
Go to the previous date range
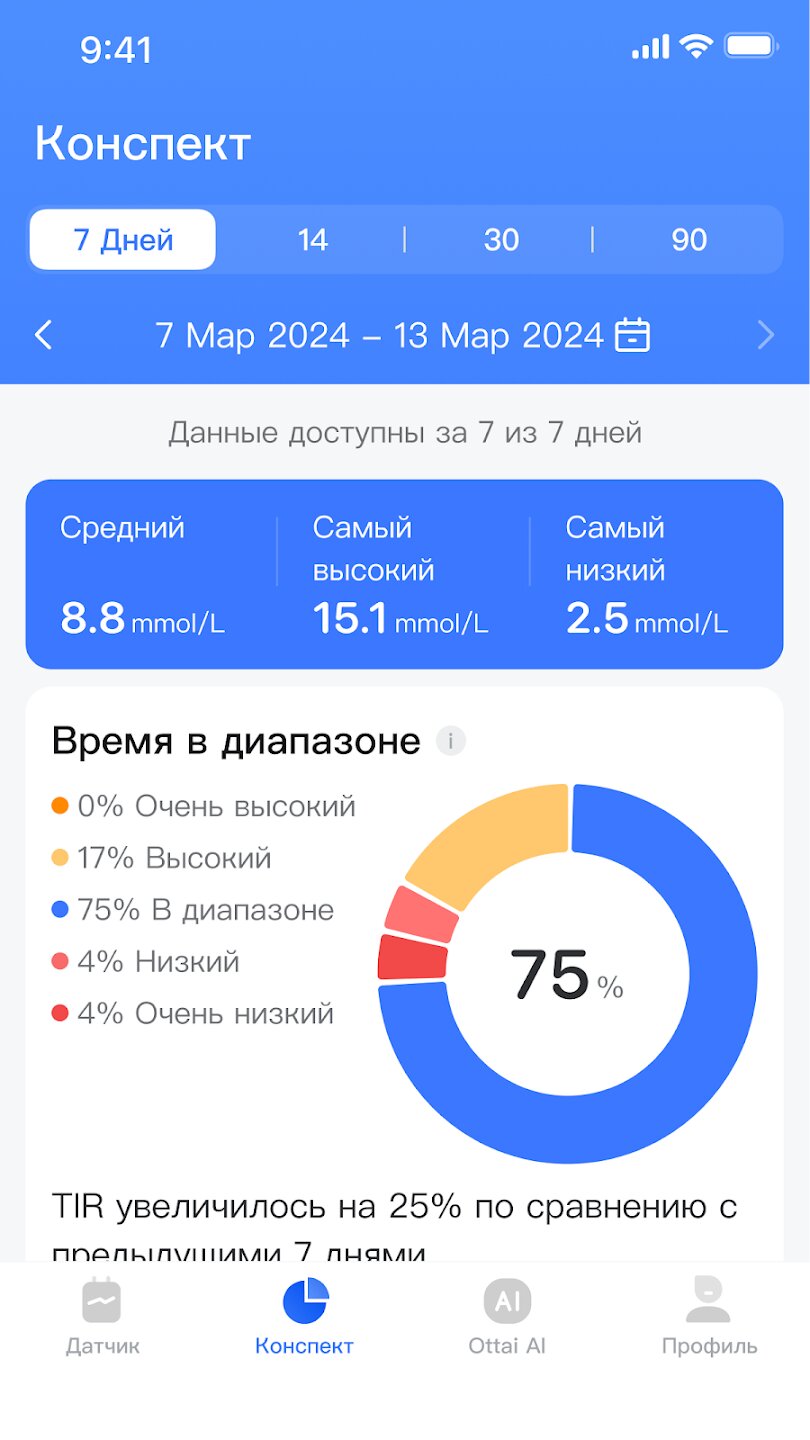point(43,335)
